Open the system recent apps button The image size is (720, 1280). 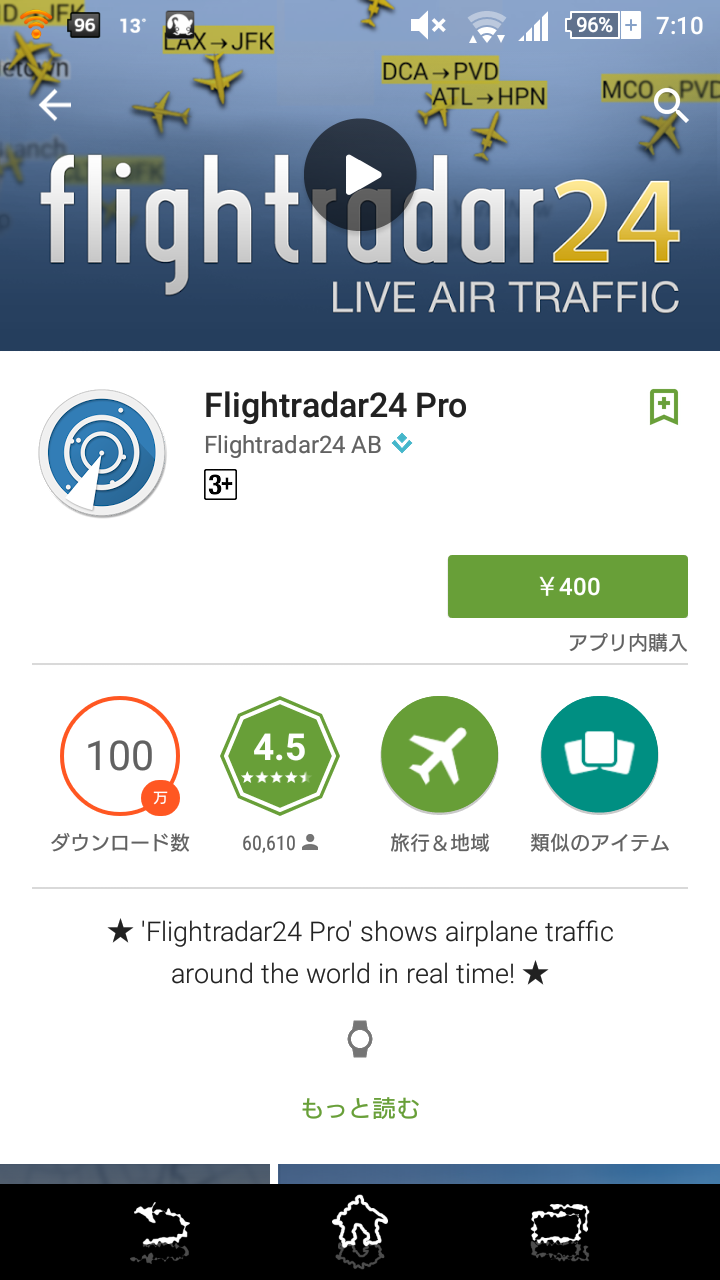click(558, 1230)
